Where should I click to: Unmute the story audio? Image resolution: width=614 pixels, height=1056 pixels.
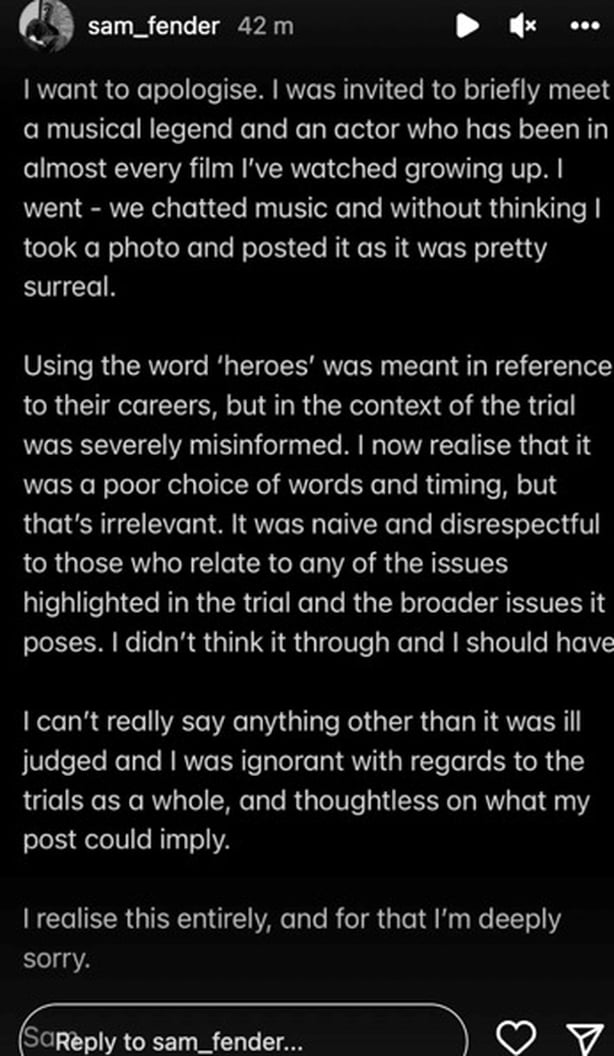click(523, 27)
